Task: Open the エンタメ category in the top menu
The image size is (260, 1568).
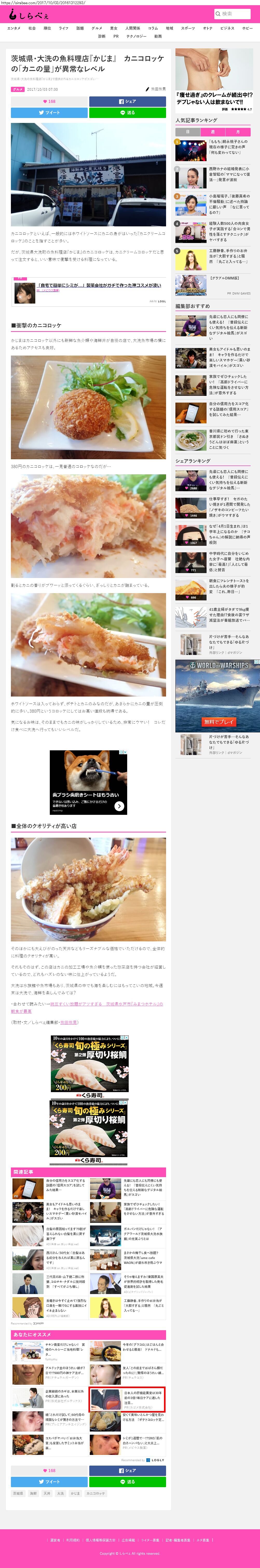Action: 13,28
